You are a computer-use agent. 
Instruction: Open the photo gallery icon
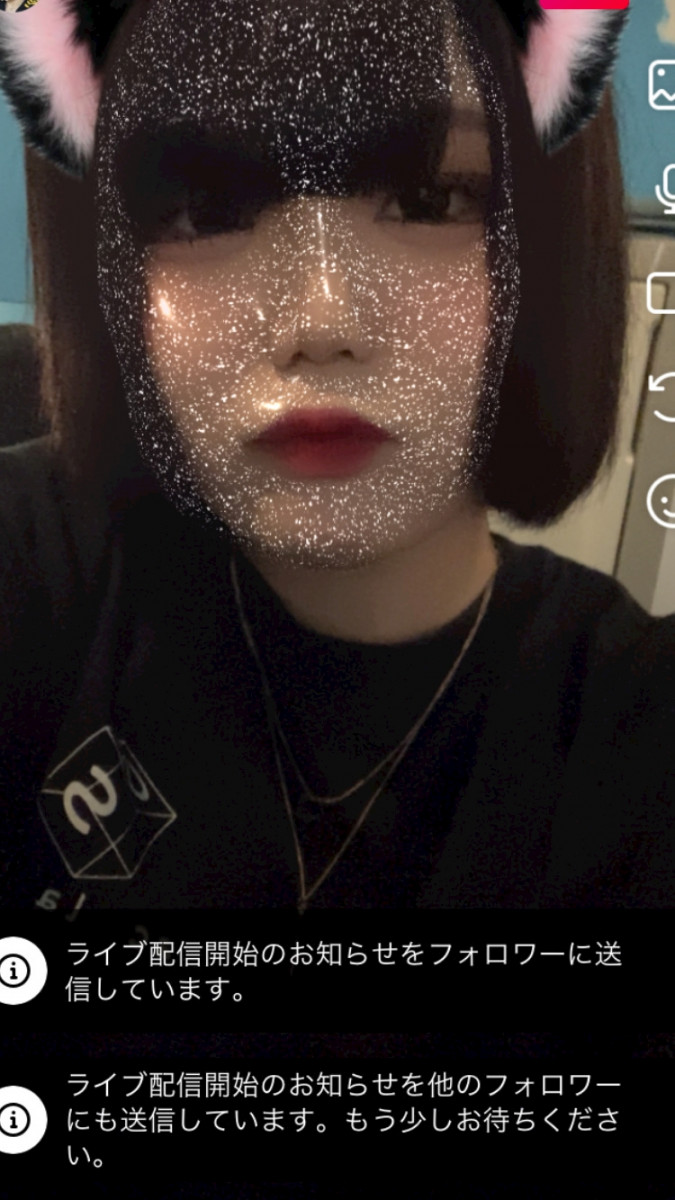coord(662,85)
